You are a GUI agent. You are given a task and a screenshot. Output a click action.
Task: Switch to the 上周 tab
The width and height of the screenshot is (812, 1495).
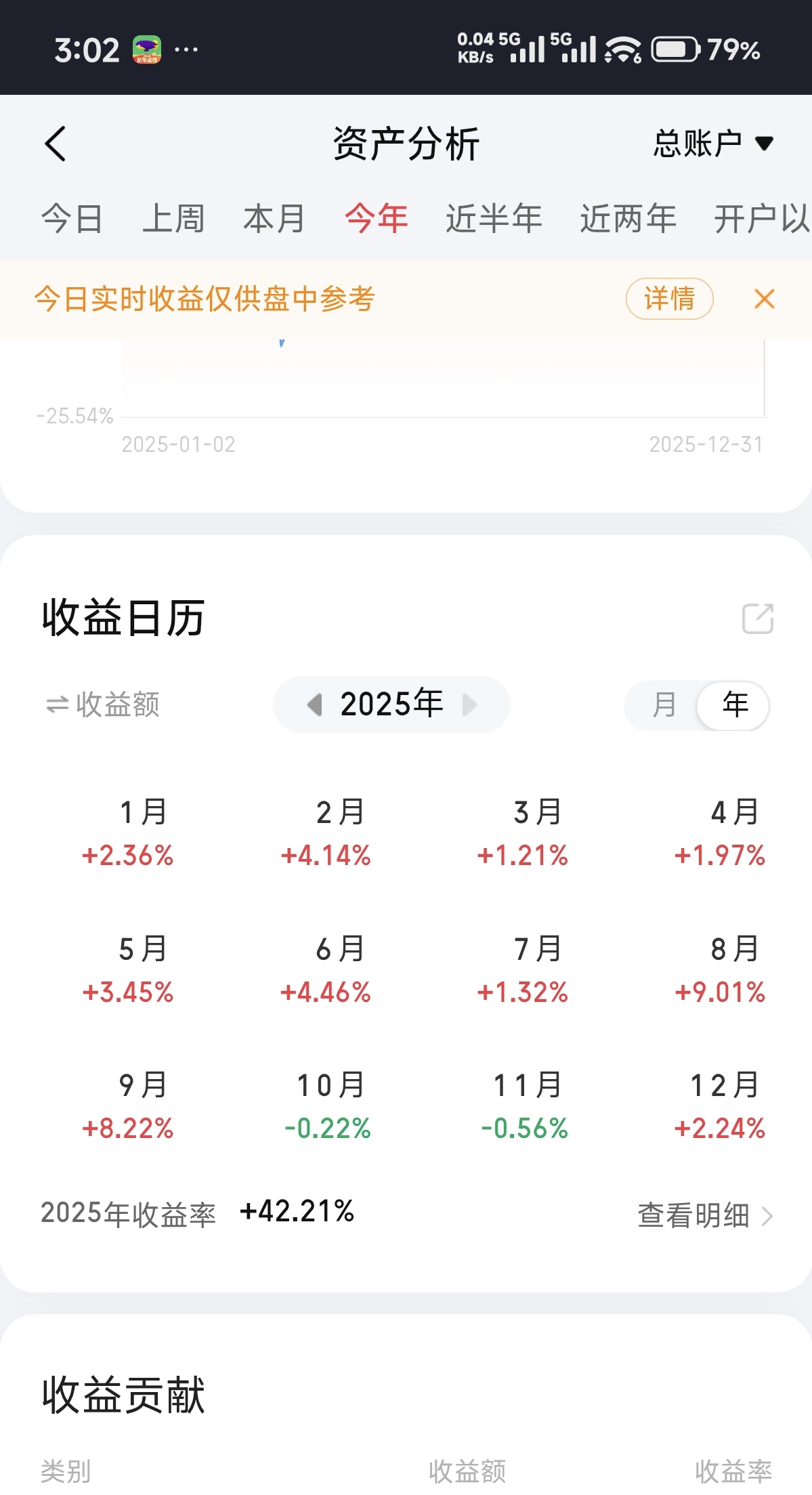[173, 219]
